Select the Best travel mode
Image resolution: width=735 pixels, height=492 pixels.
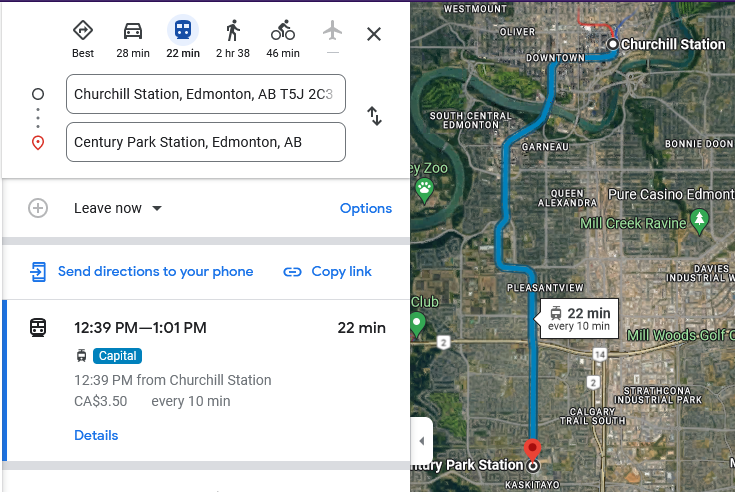point(83,37)
